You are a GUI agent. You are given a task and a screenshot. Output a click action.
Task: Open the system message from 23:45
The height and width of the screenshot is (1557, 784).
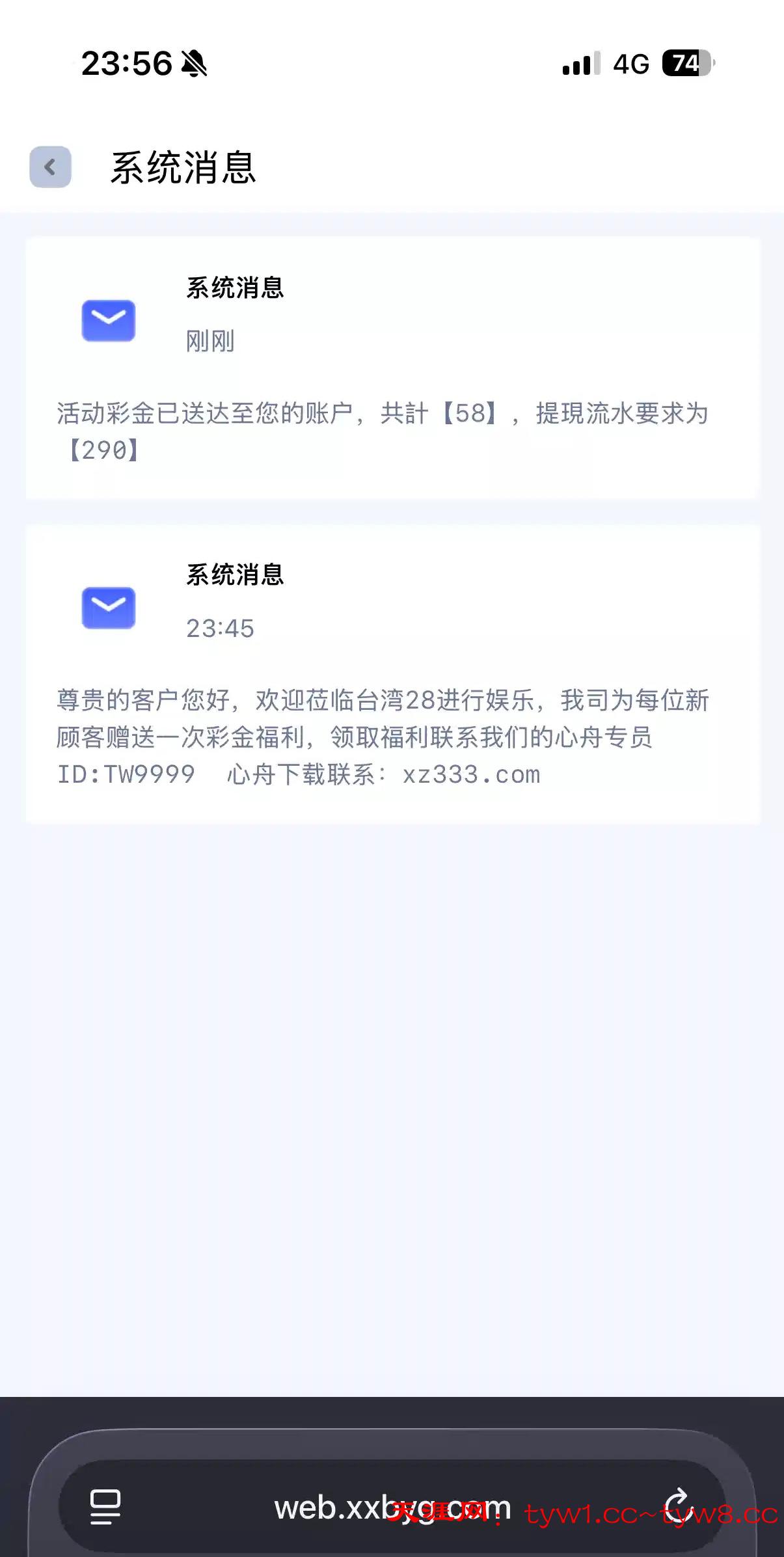click(x=392, y=674)
